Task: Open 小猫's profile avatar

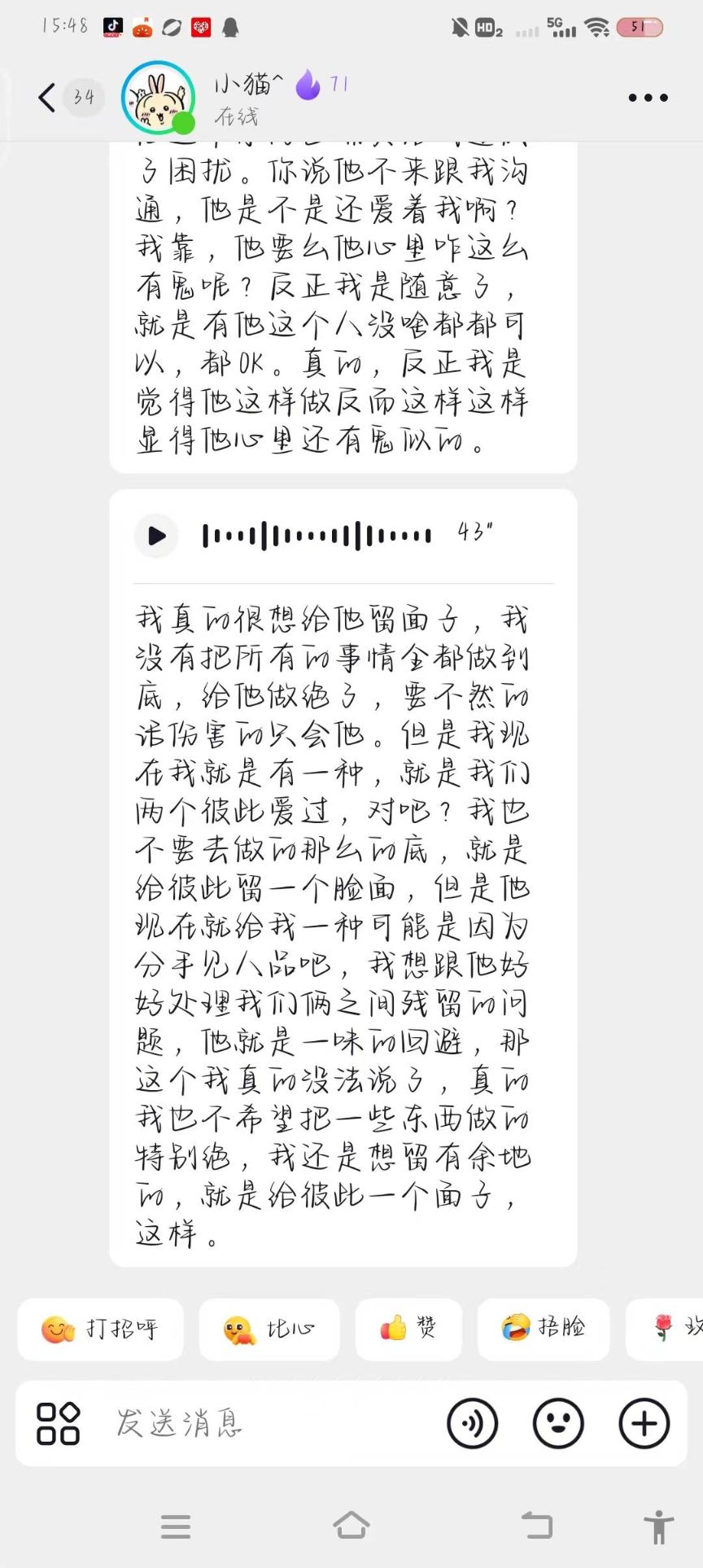Action: click(x=158, y=98)
